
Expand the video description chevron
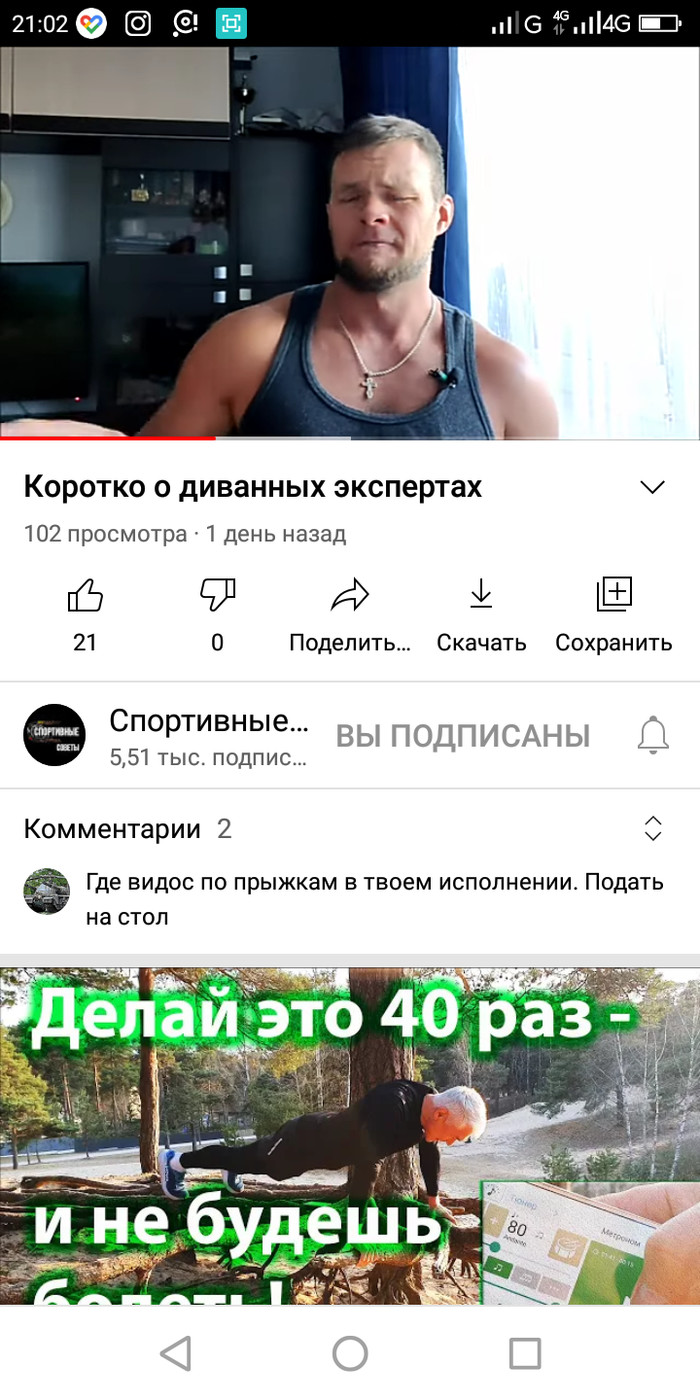(x=652, y=487)
